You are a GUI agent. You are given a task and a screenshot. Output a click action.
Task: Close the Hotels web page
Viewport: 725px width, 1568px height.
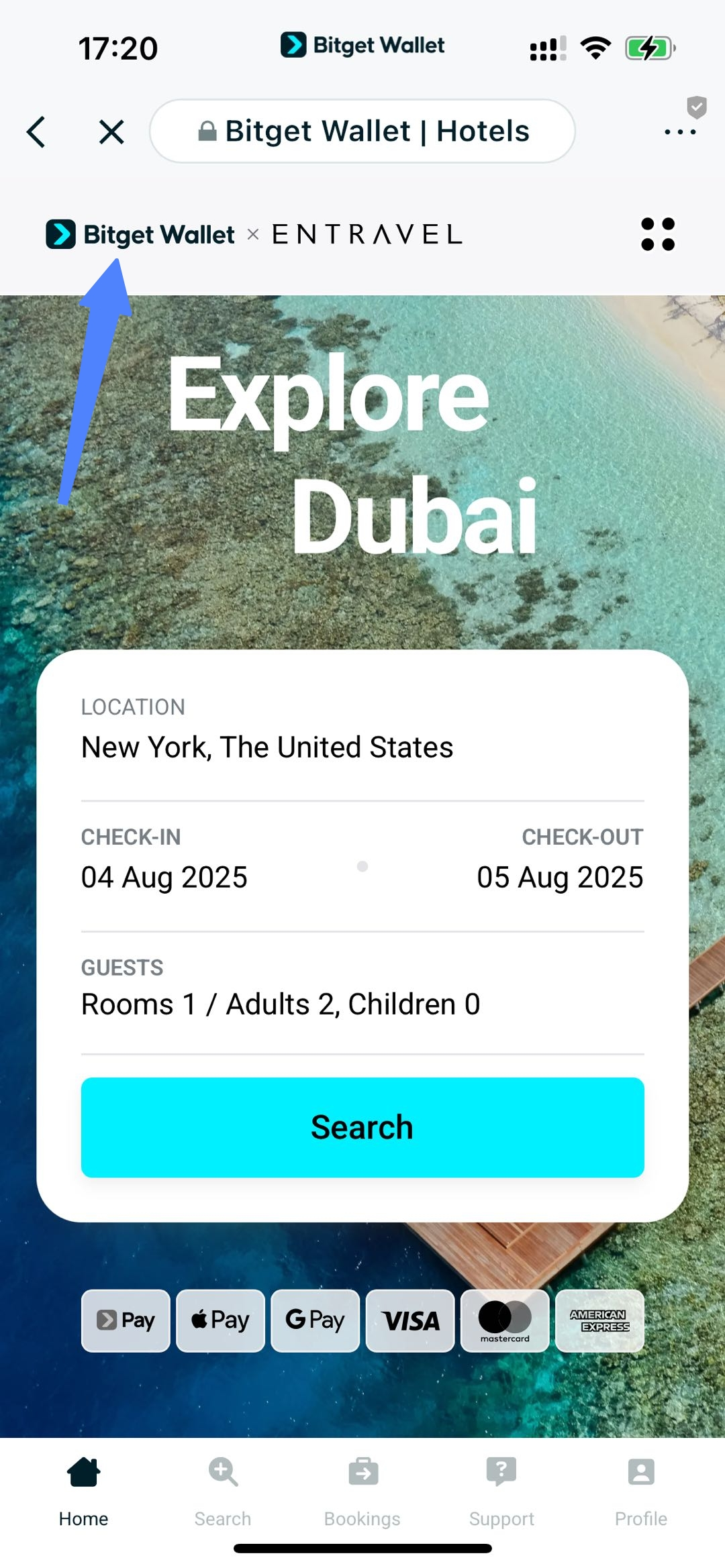pos(111,132)
